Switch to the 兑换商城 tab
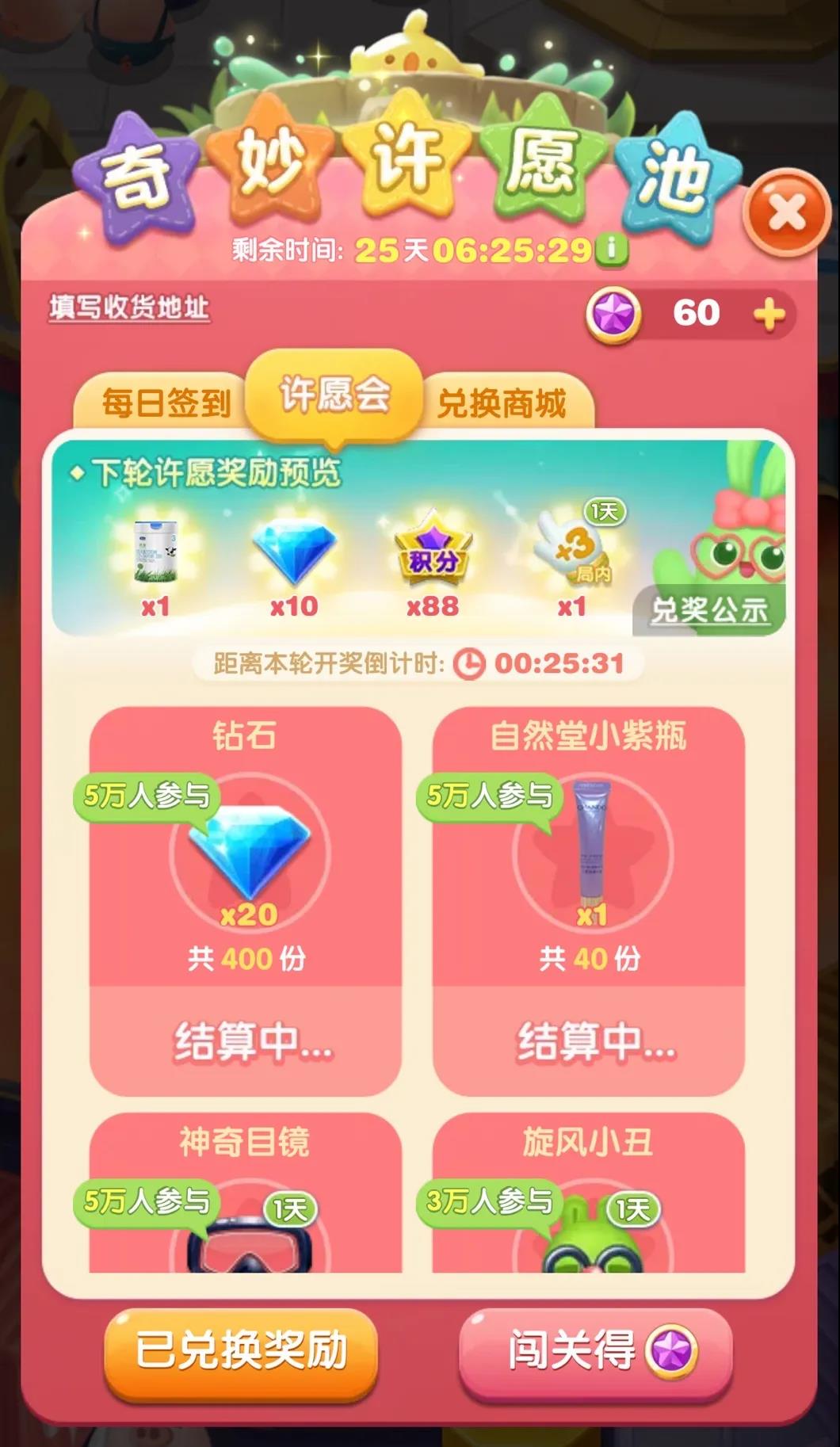This screenshot has height=1447, width=840. 502,404
